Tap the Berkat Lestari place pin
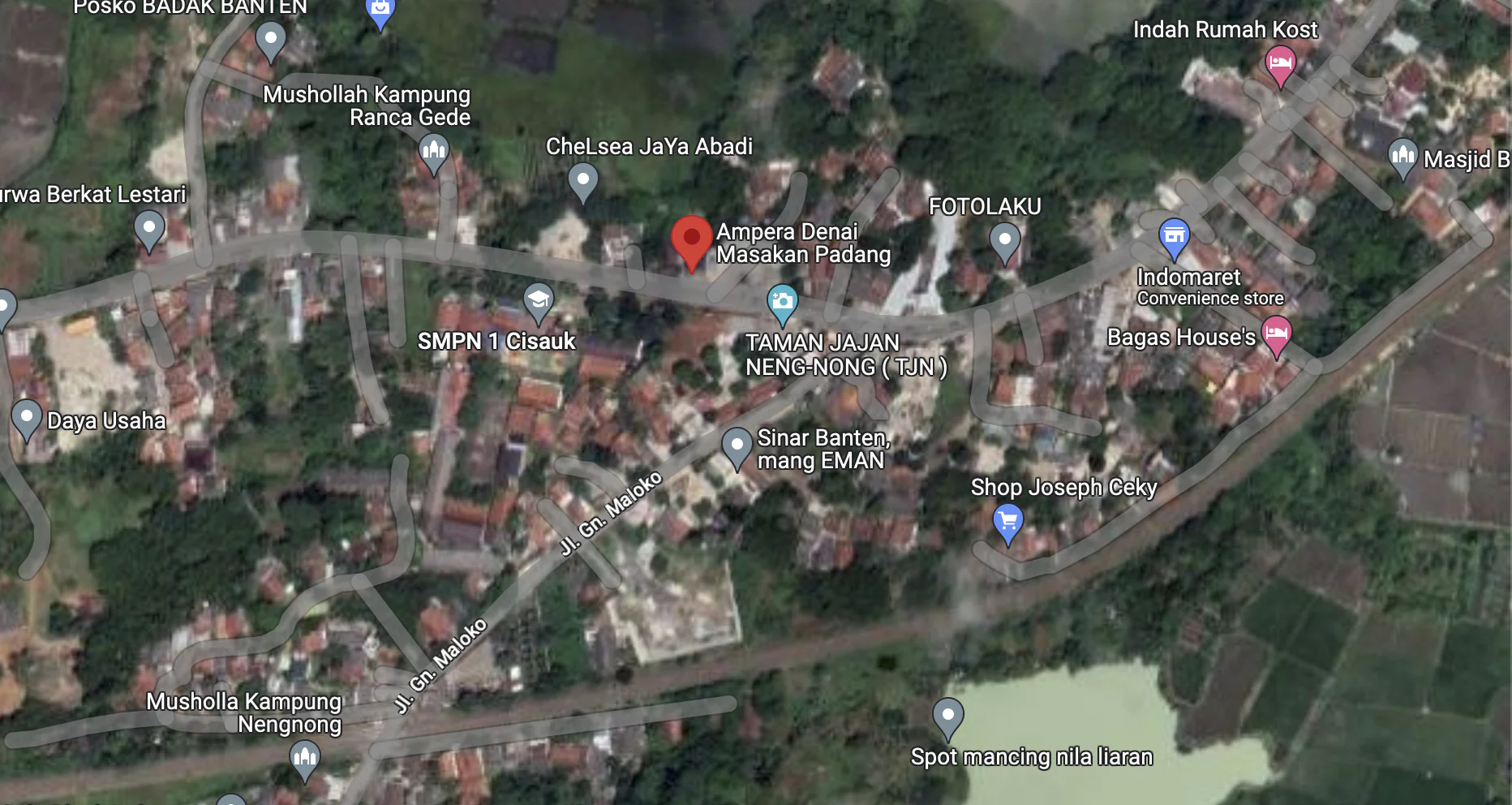Image resolution: width=1512 pixels, height=805 pixels. coord(148,228)
